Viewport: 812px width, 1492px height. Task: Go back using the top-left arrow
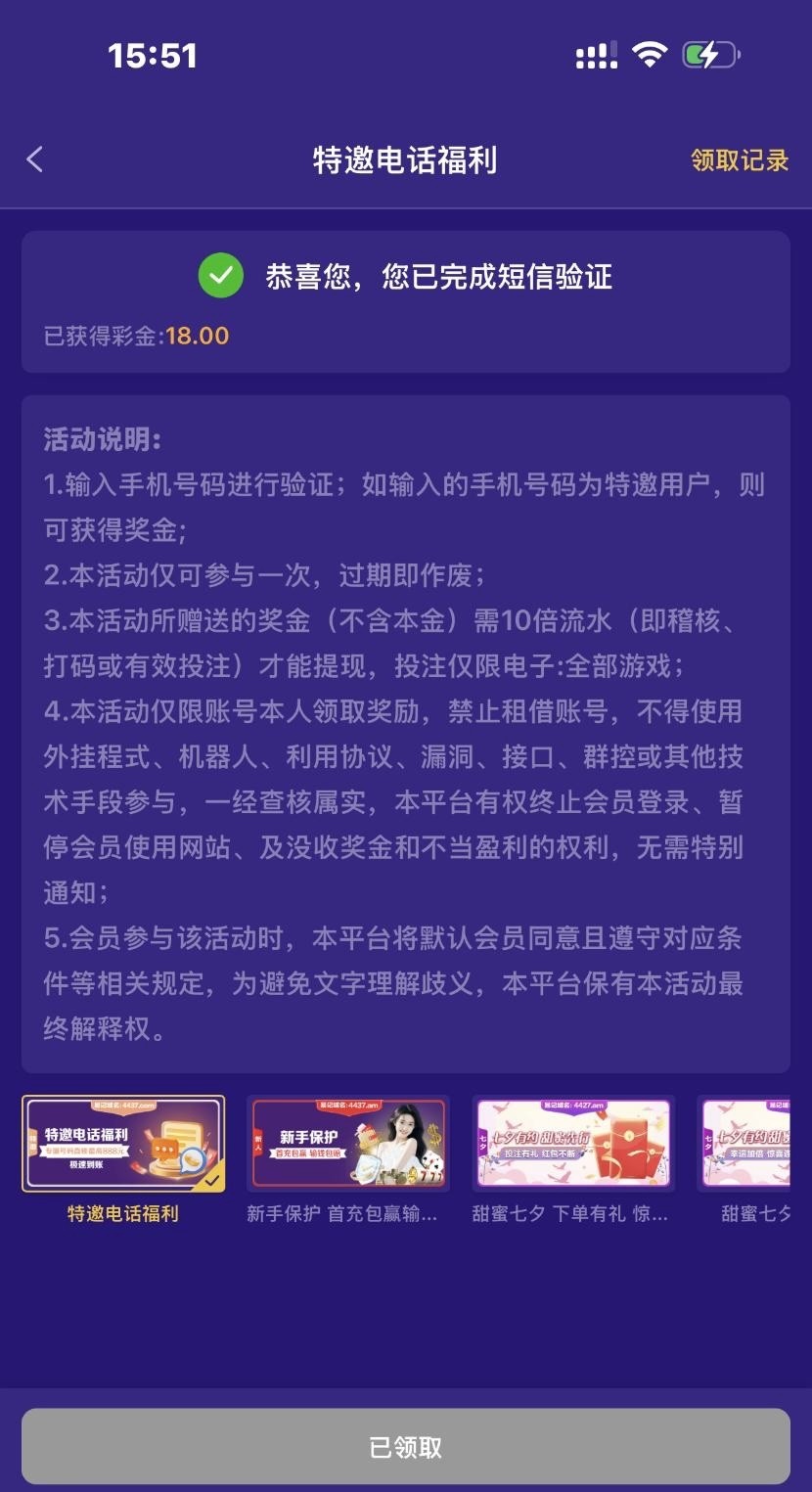(x=35, y=159)
